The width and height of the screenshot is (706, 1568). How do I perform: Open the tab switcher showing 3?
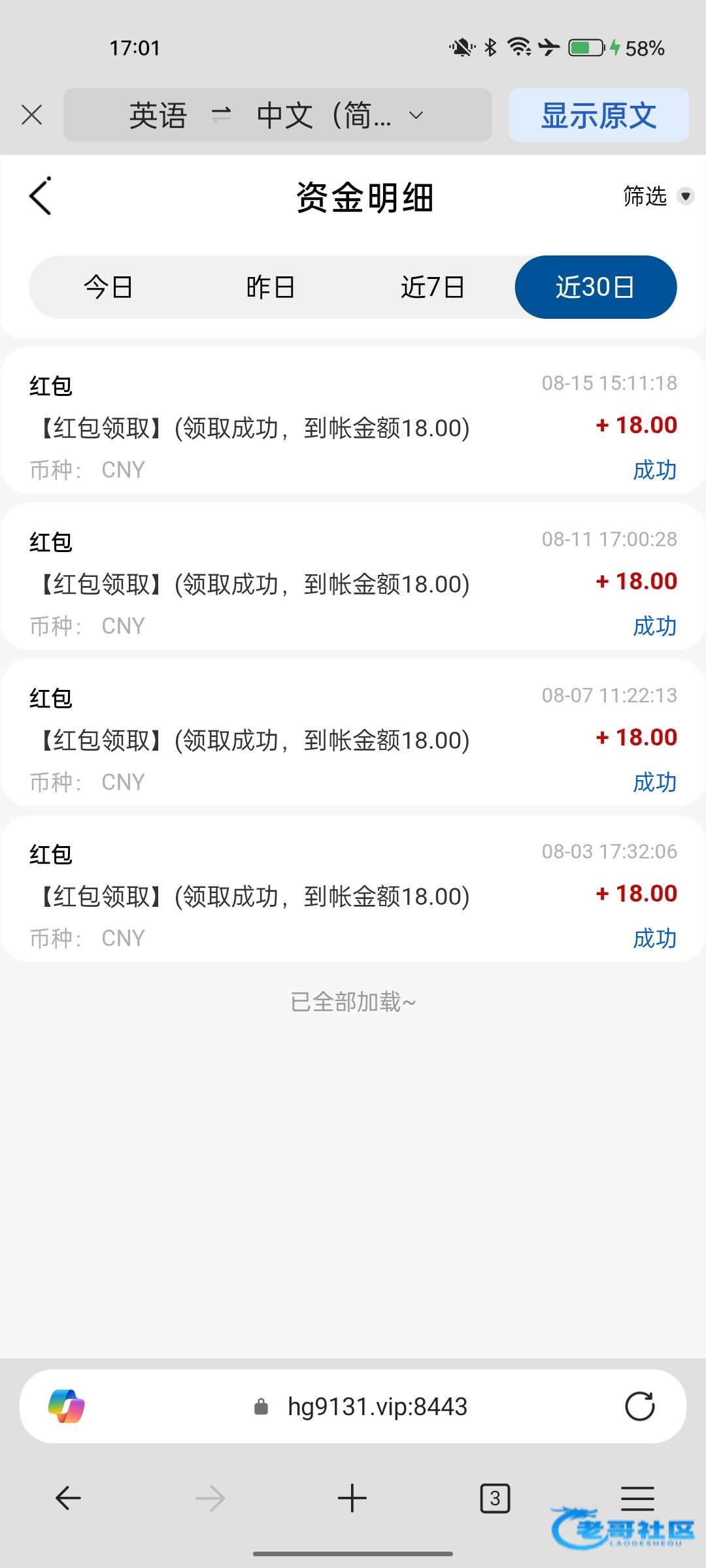(x=495, y=1498)
